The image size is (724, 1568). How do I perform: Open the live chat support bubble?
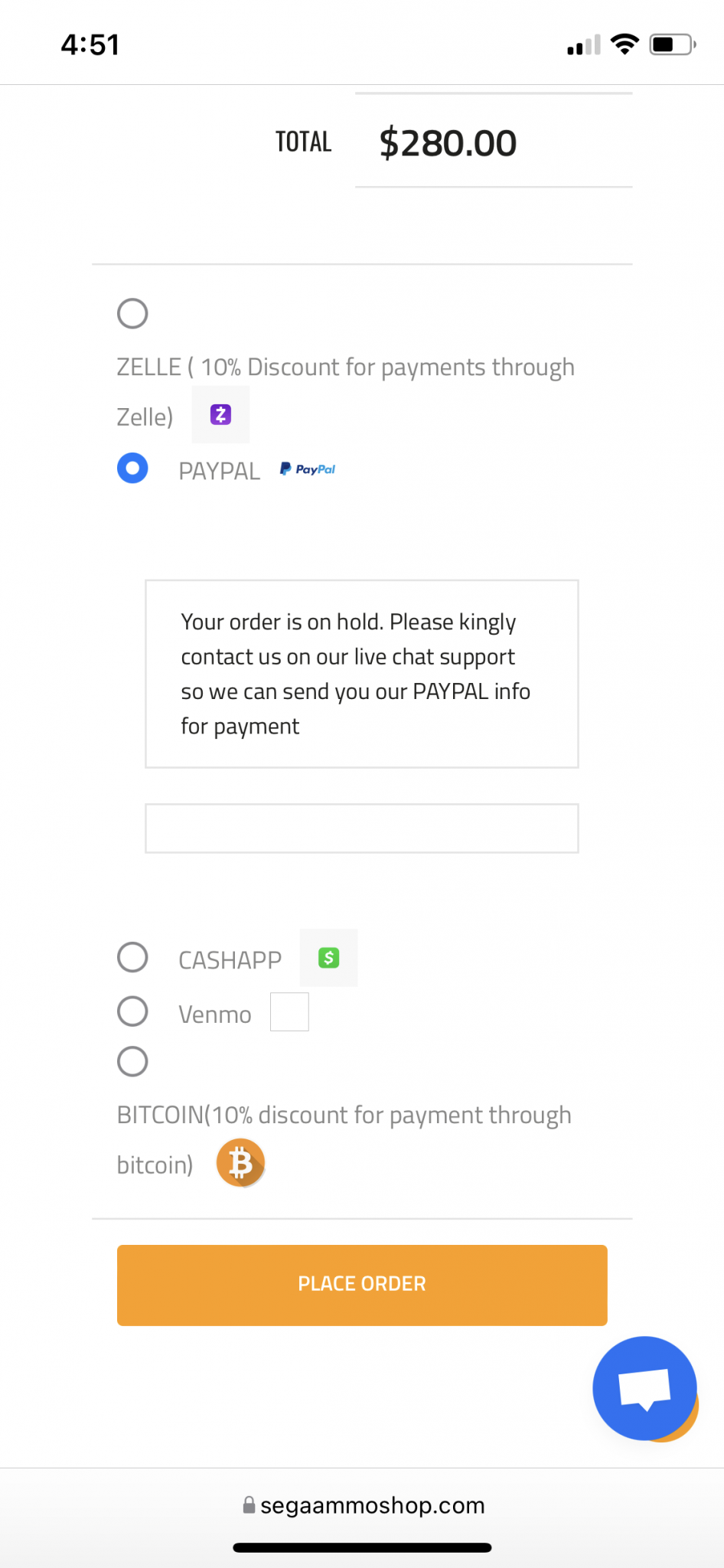644,1388
